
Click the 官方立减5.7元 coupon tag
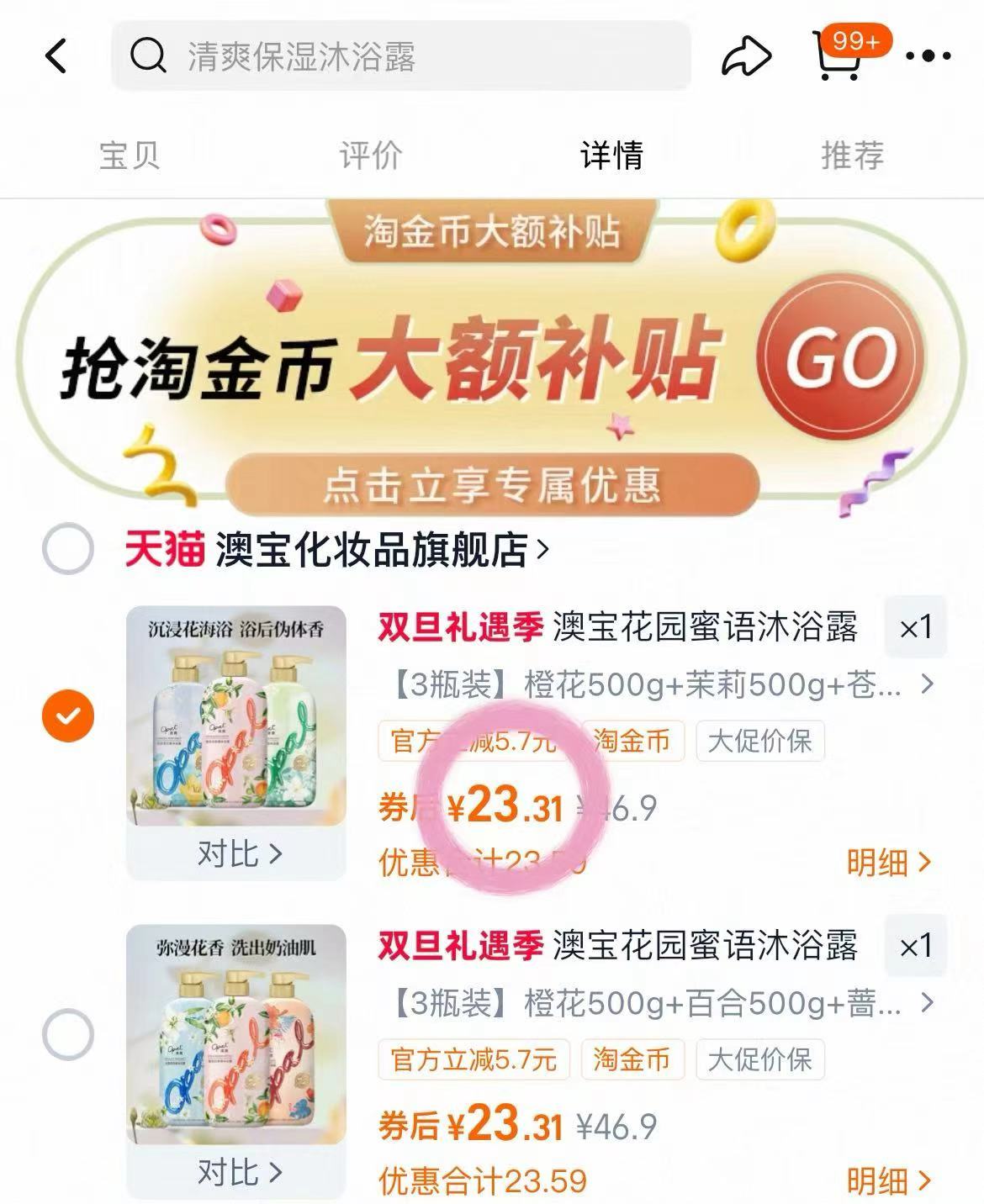click(475, 741)
